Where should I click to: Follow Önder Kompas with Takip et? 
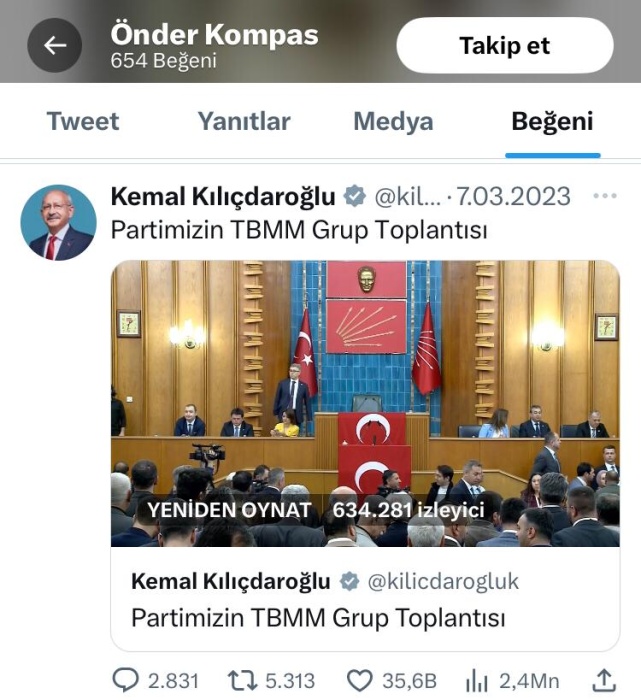click(x=504, y=45)
